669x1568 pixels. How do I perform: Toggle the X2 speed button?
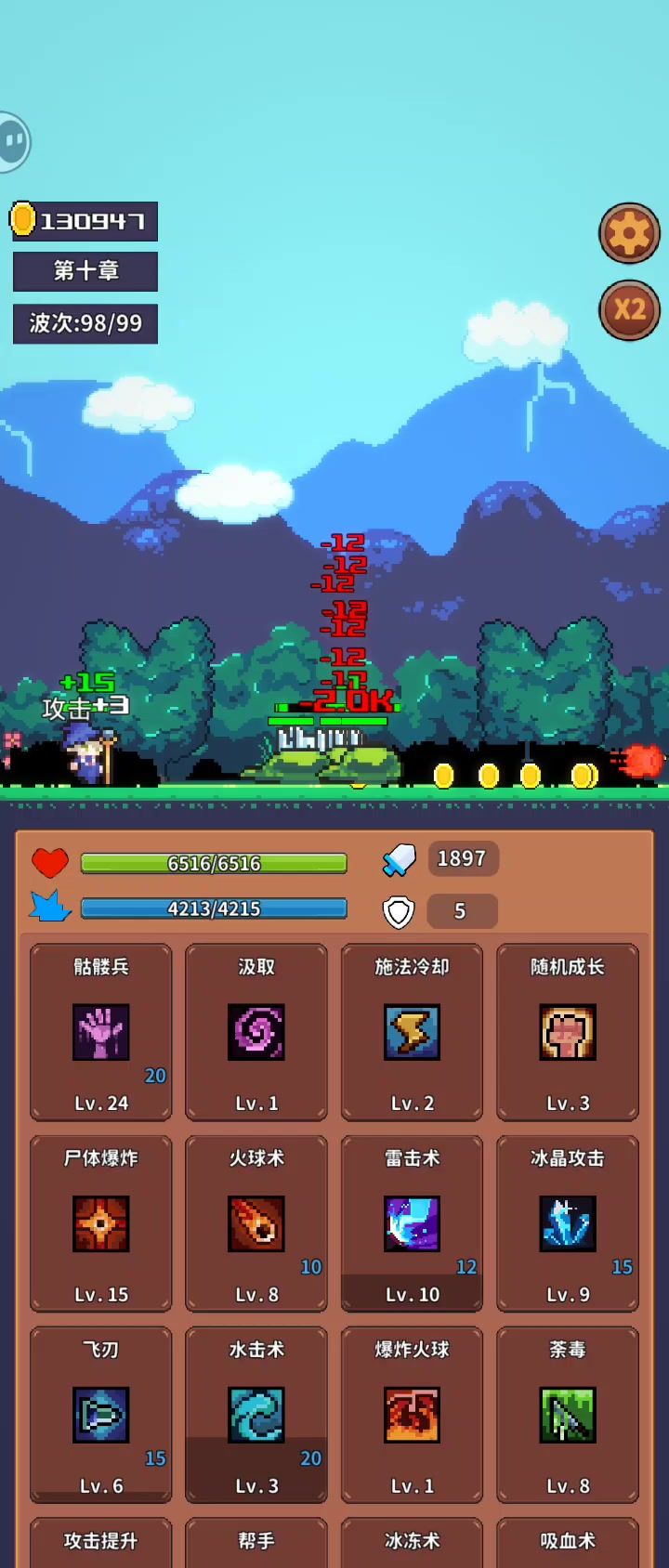pyautogui.click(x=629, y=309)
